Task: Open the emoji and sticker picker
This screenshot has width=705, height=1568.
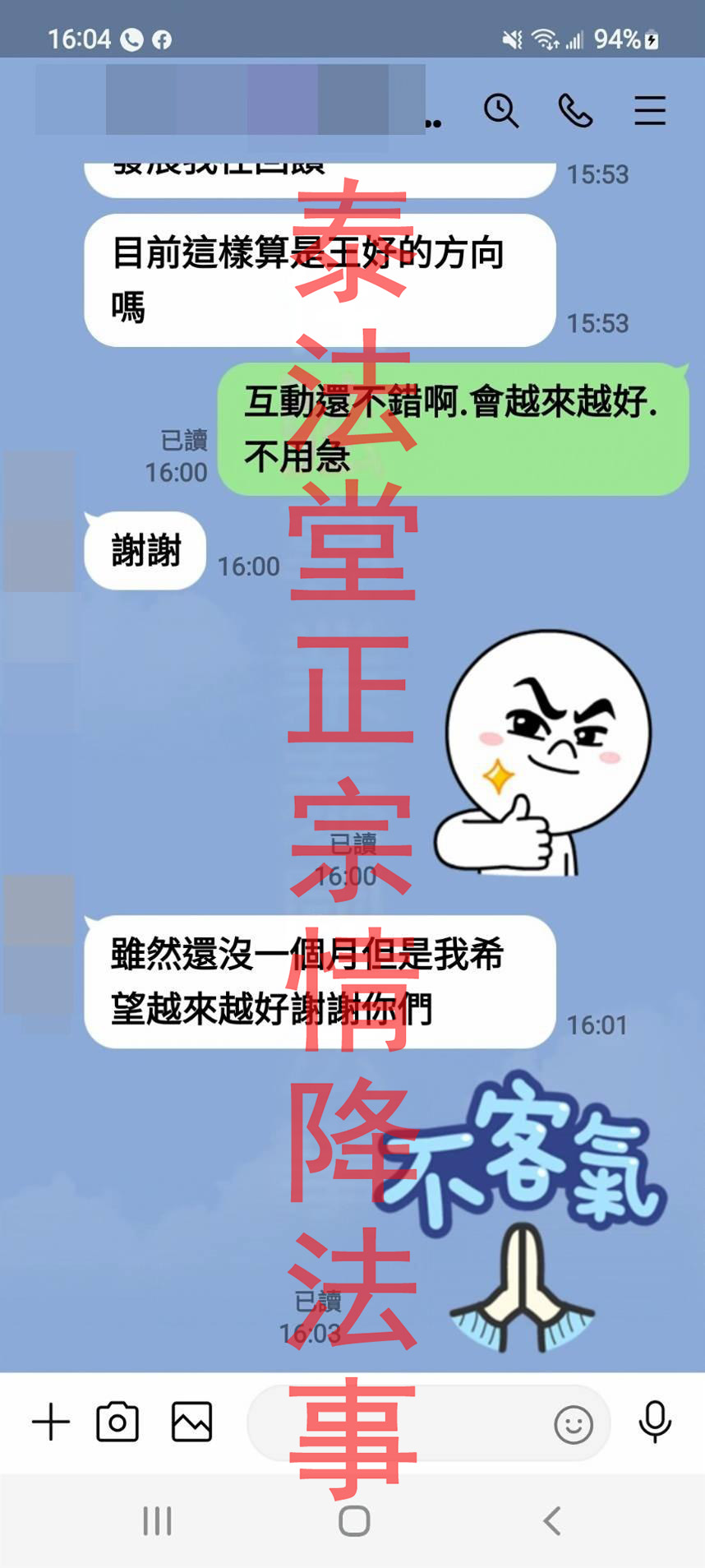Action: [x=573, y=1424]
